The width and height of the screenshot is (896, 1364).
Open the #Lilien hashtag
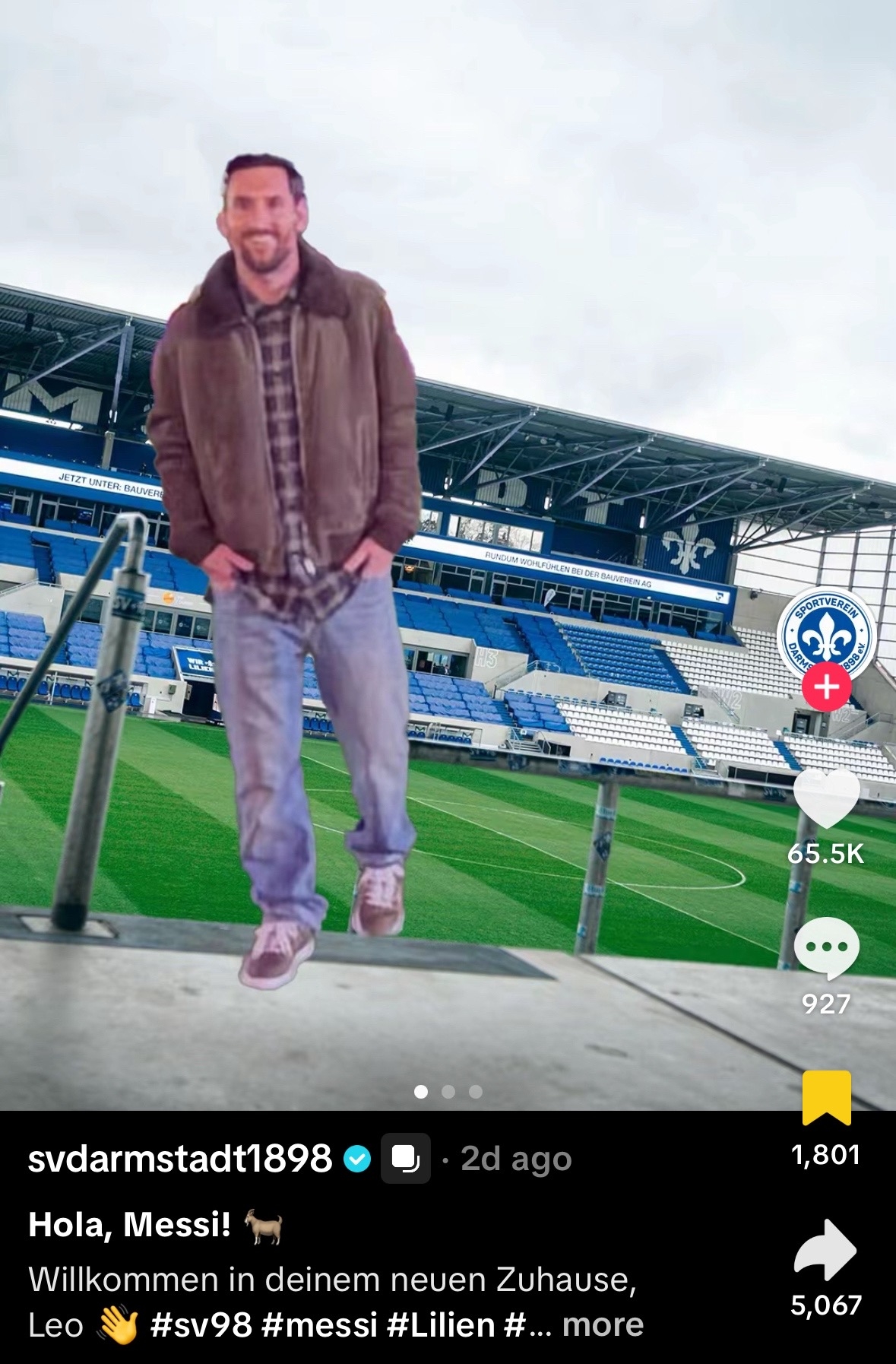coord(441,1325)
